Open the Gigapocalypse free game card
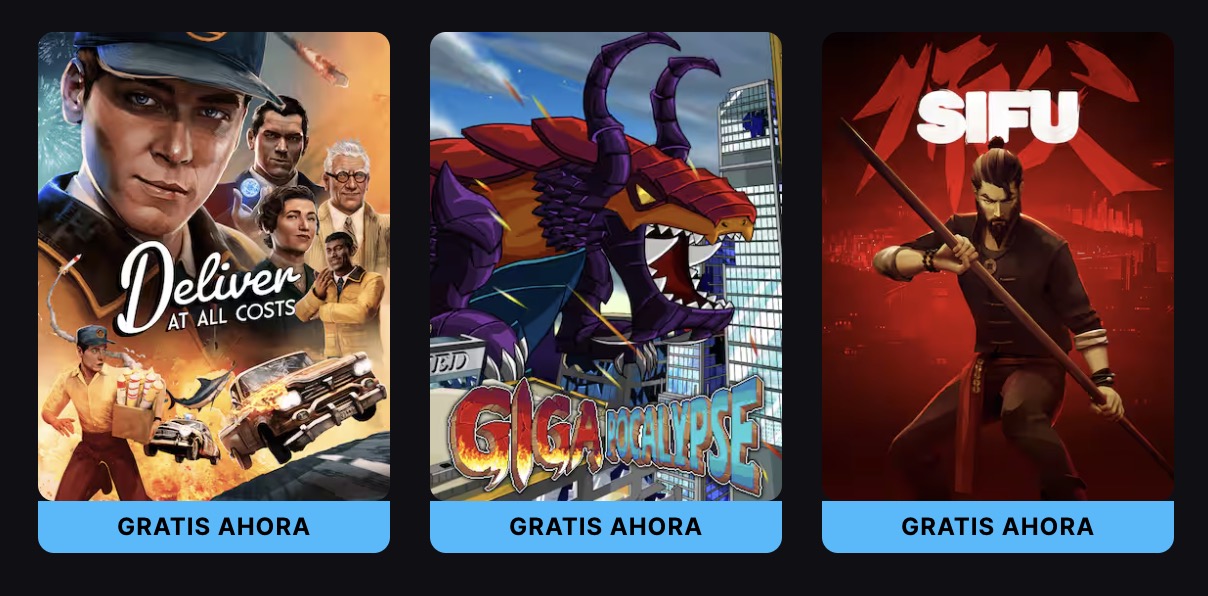Image resolution: width=1208 pixels, height=596 pixels. point(605,267)
